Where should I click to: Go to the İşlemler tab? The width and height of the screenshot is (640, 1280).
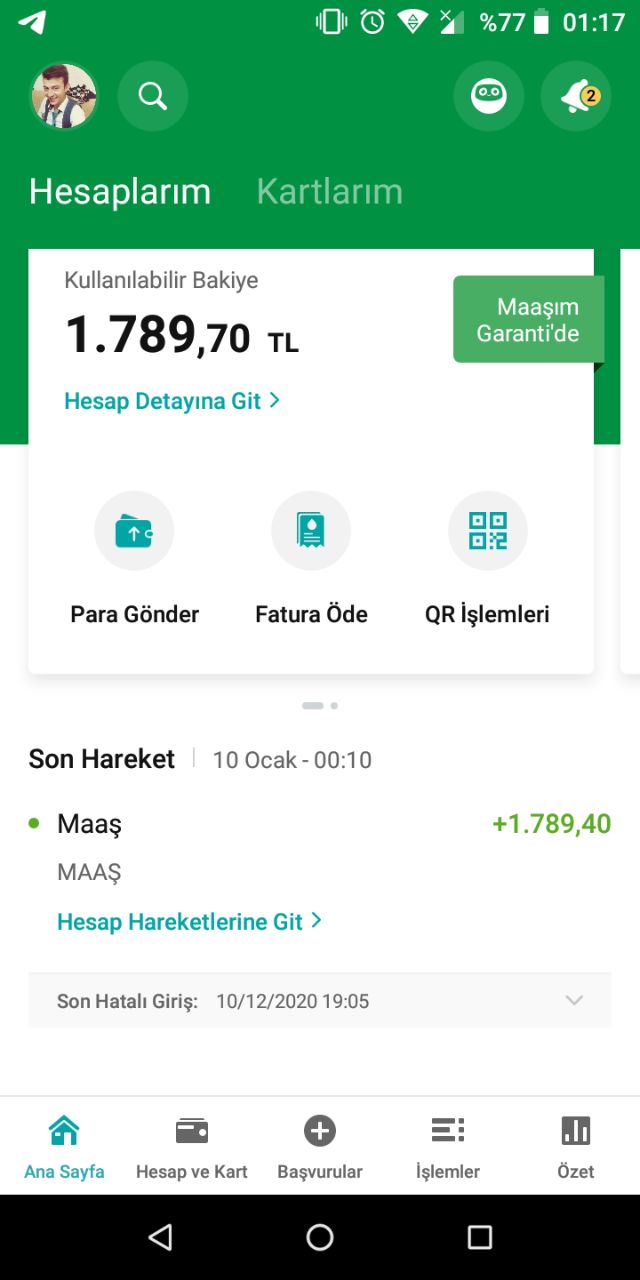(x=448, y=1146)
